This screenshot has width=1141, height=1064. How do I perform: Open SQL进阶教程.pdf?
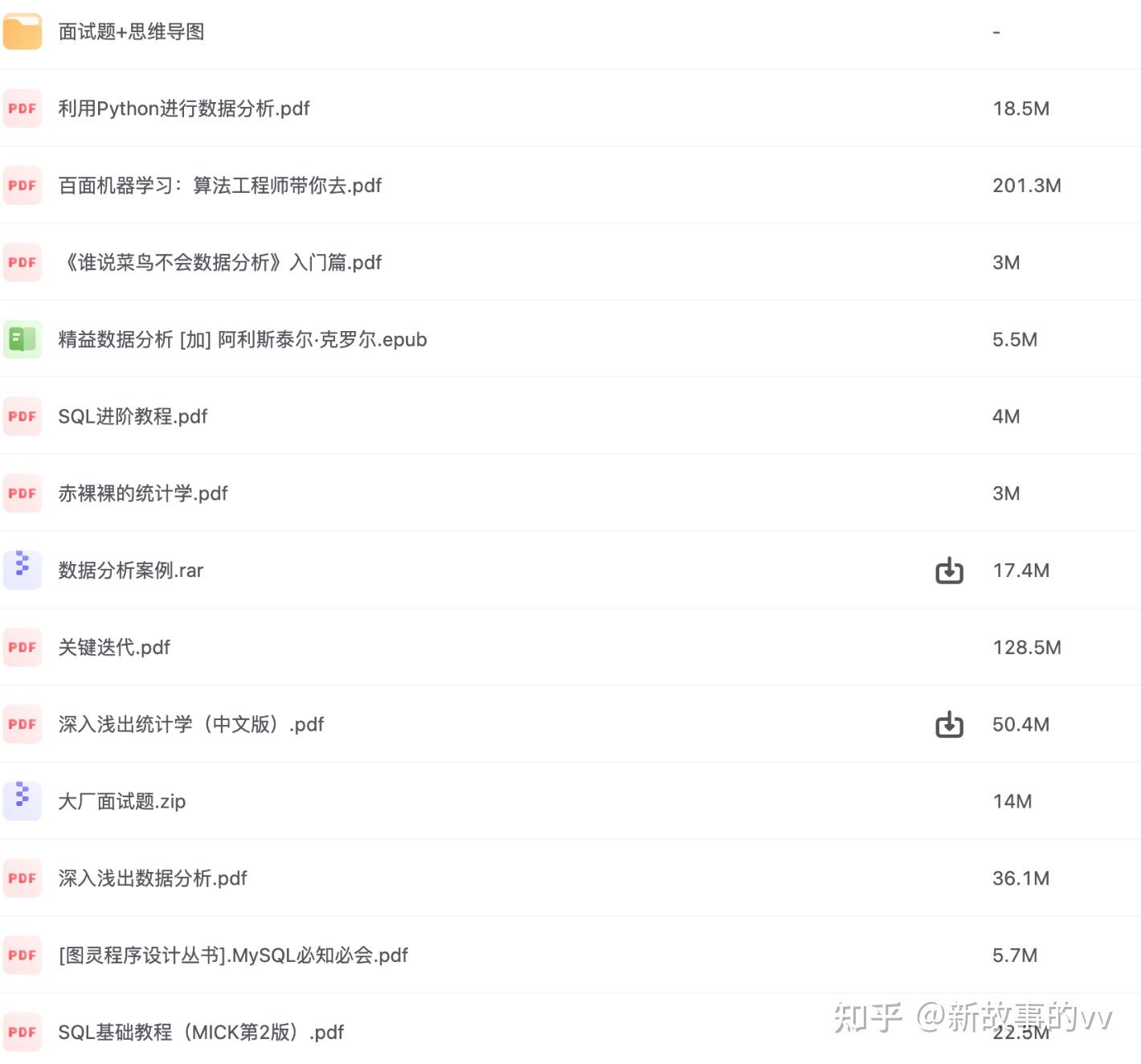(133, 416)
